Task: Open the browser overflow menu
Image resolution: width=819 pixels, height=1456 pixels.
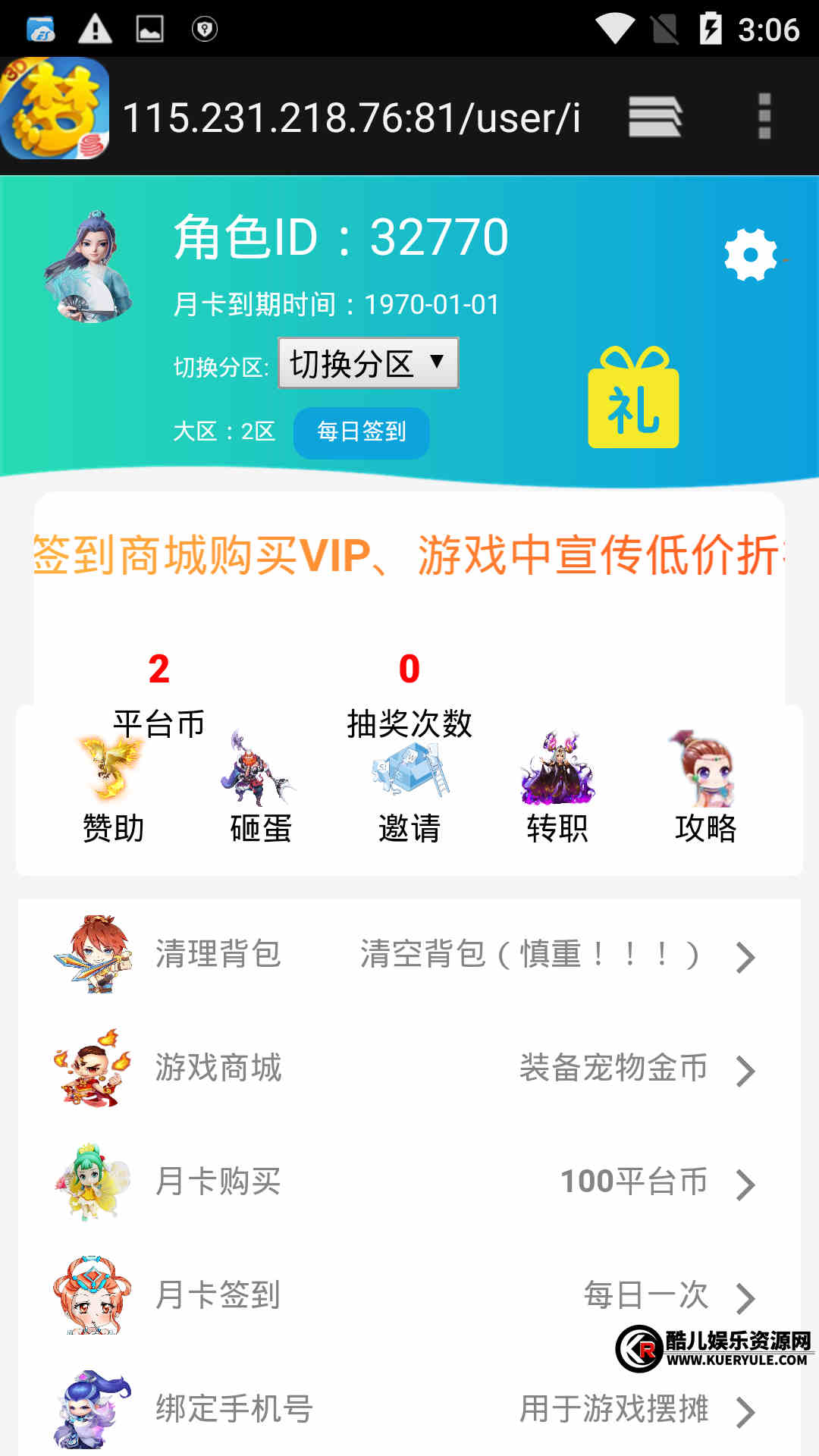Action: (x=764, y=117)
